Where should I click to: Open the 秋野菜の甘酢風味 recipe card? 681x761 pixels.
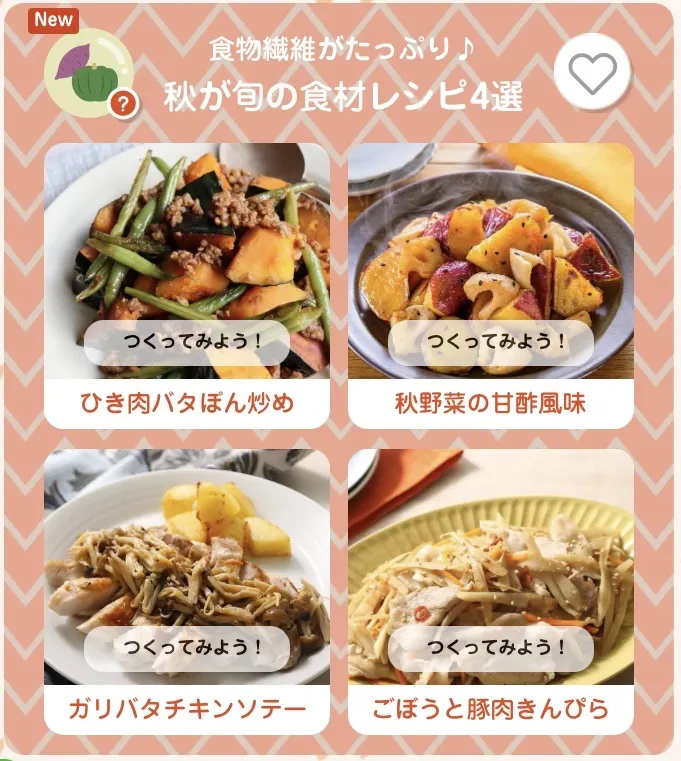490,285
